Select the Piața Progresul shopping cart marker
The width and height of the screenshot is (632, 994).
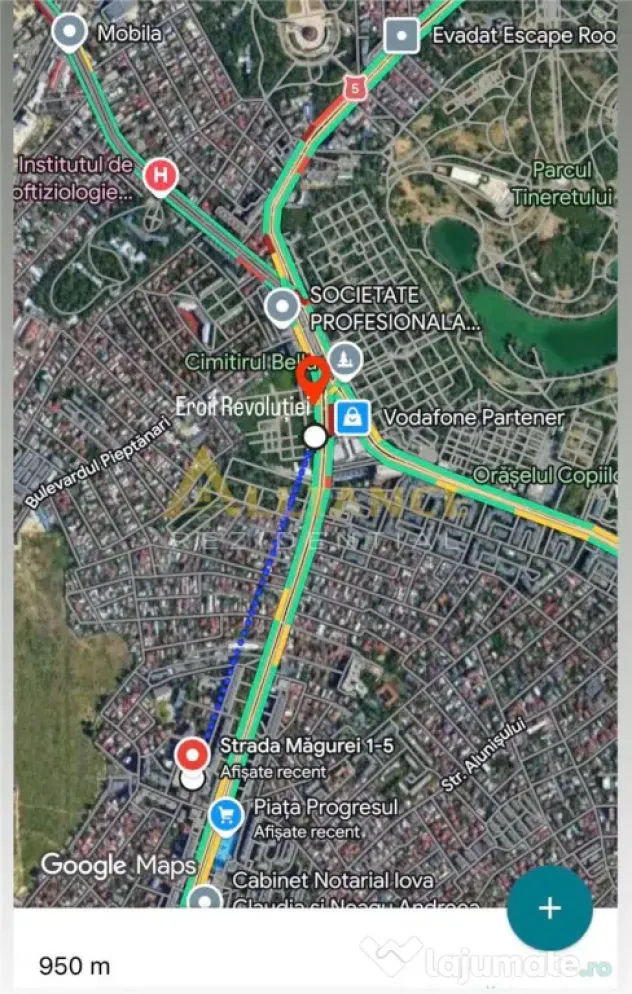(x=226, y=816)
